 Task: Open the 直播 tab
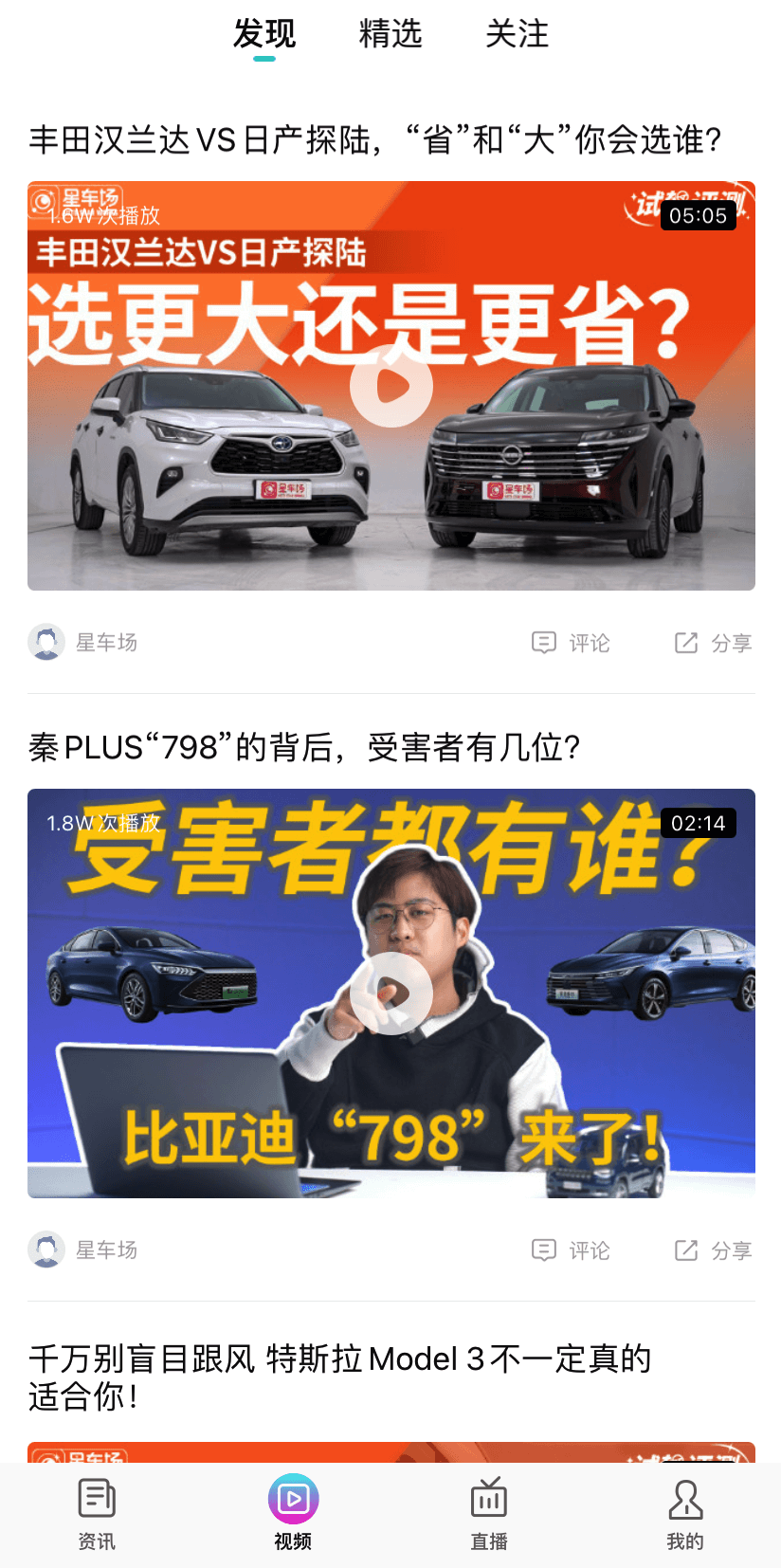[489, 1514]
